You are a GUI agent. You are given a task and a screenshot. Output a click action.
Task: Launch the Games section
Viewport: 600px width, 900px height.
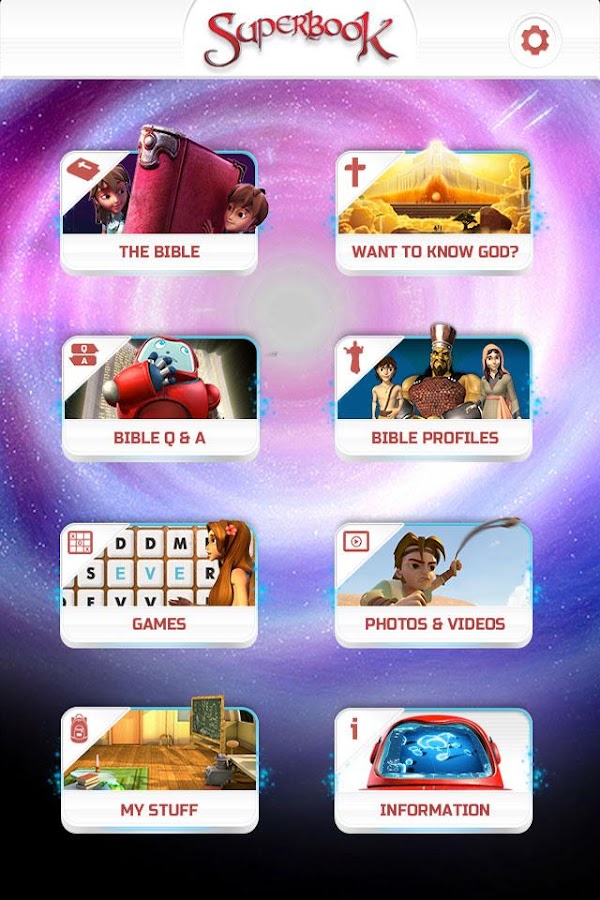click(159, 583)
